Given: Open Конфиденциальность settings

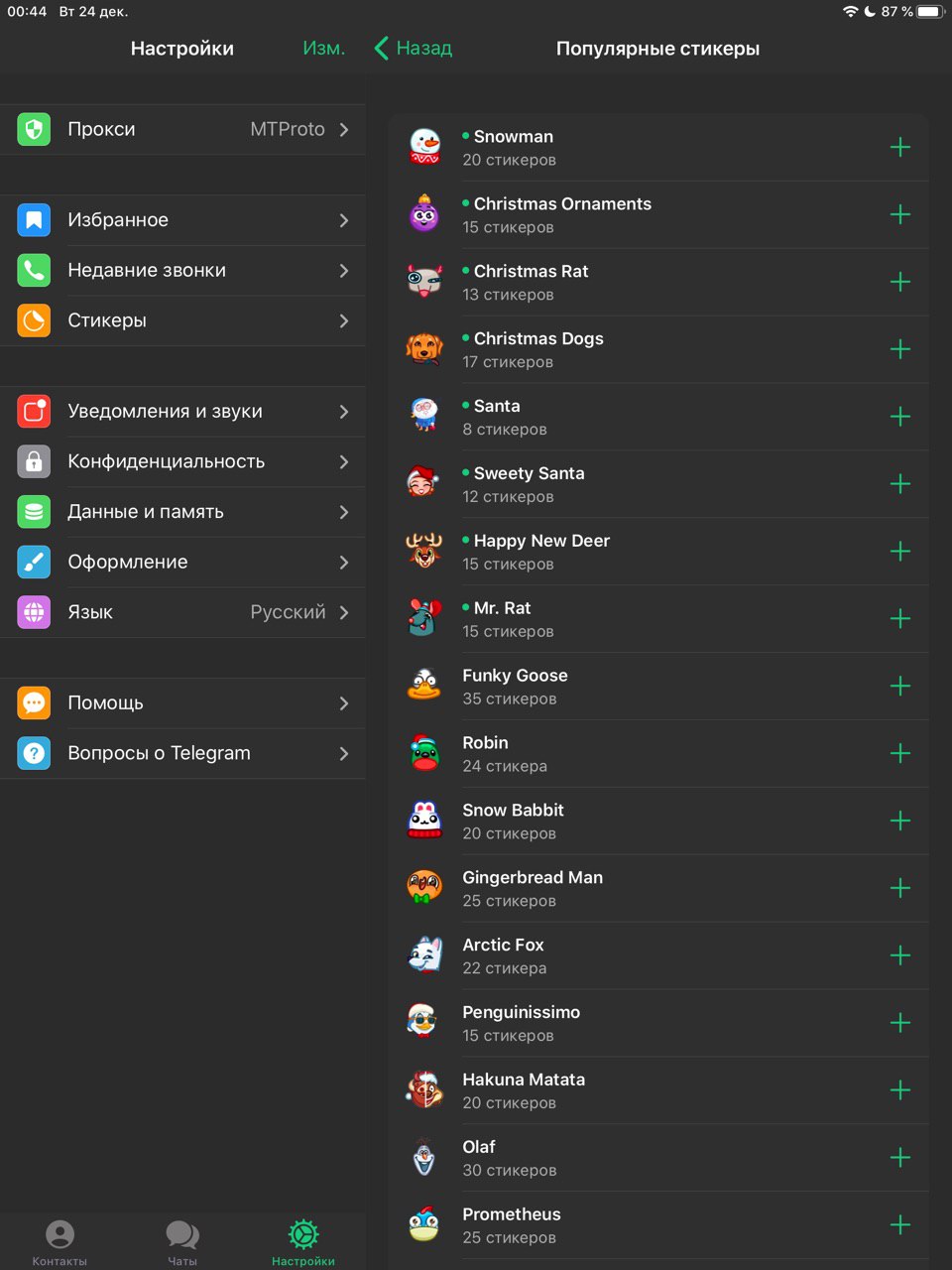Looking at the screenshot, I should pyautogui.click(x=182, y=461).
